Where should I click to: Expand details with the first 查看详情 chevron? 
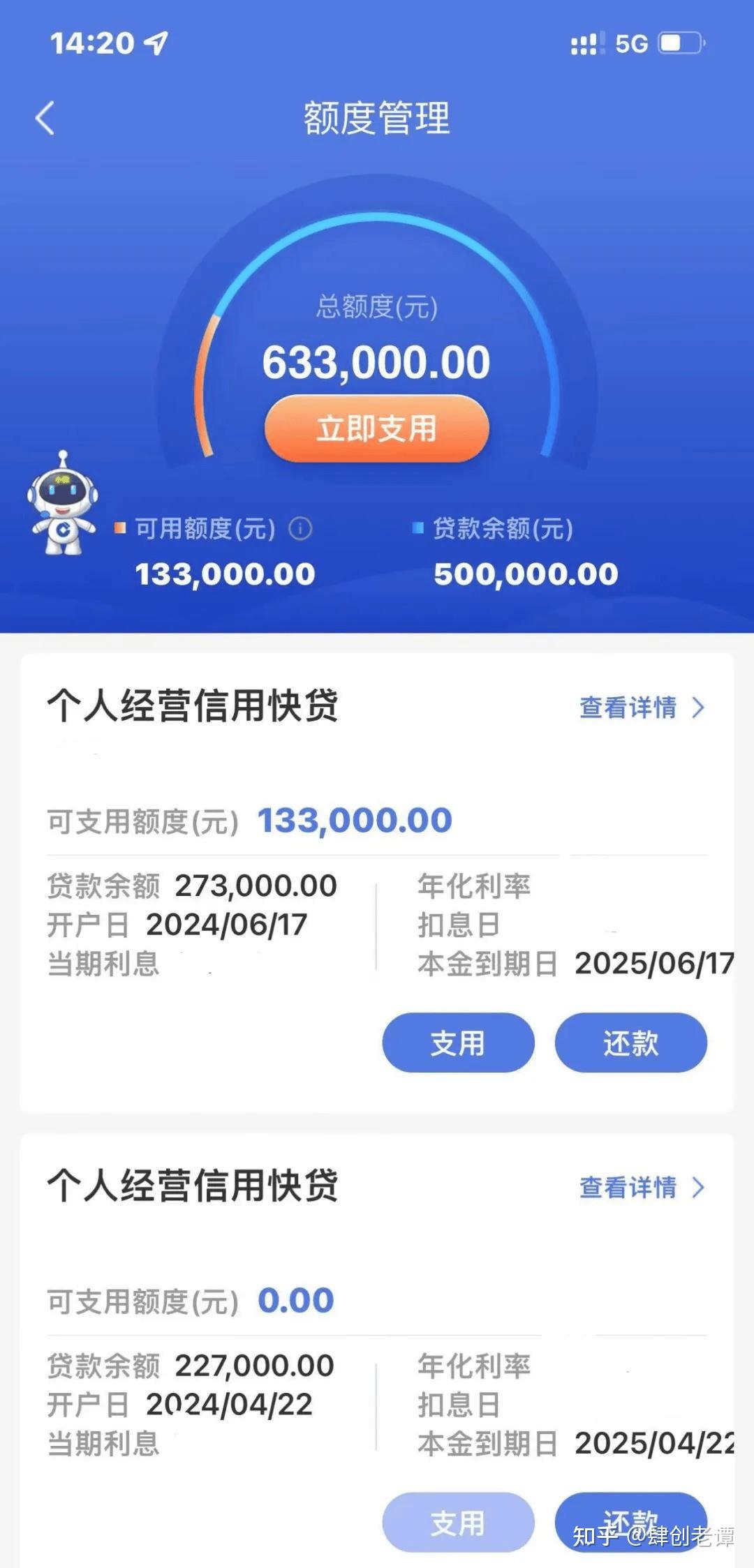698,707
